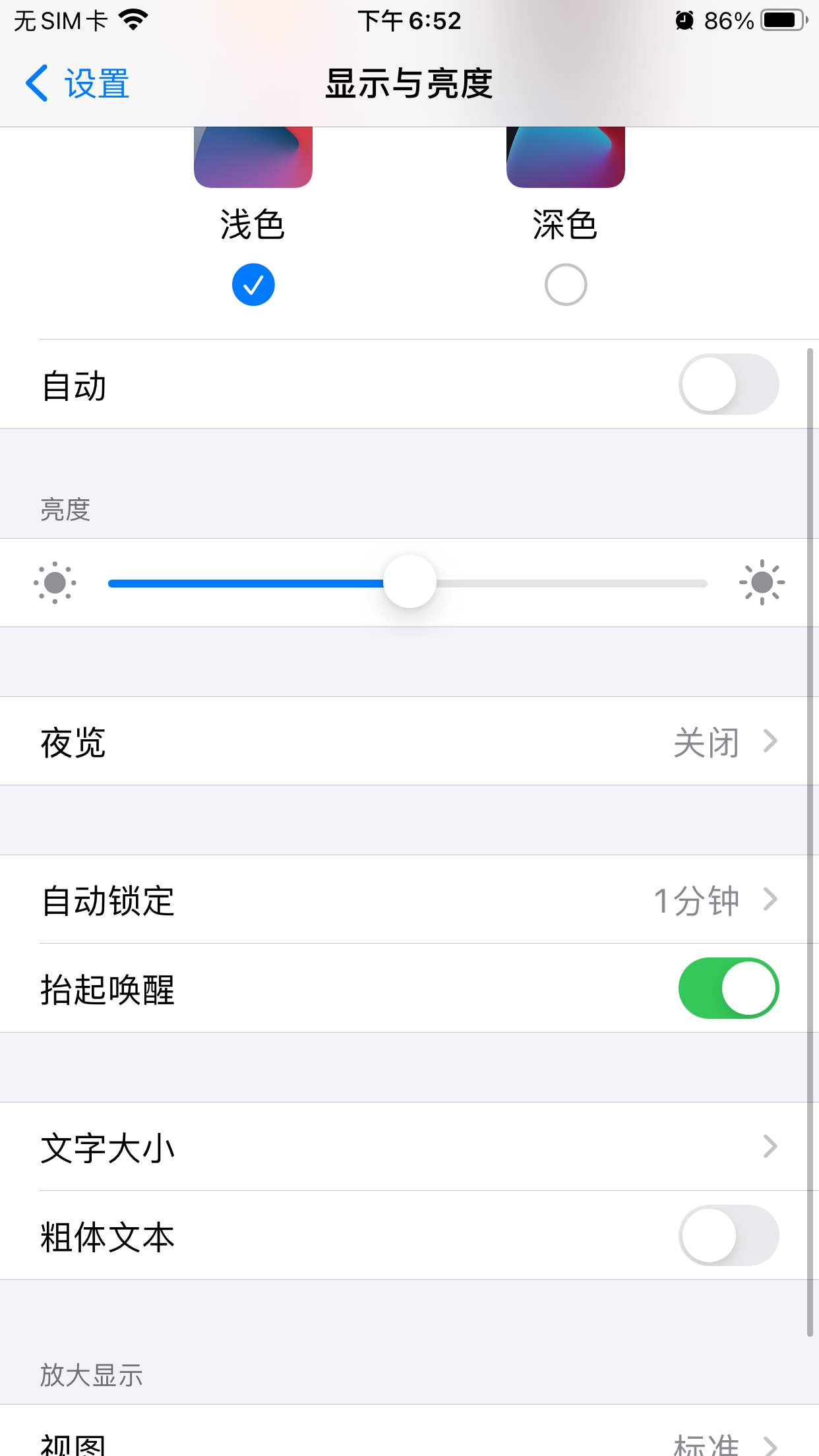Turn off the 抬起唤醒 switch
This screenshot has height=1456, width=819.
tap(728, 988)
